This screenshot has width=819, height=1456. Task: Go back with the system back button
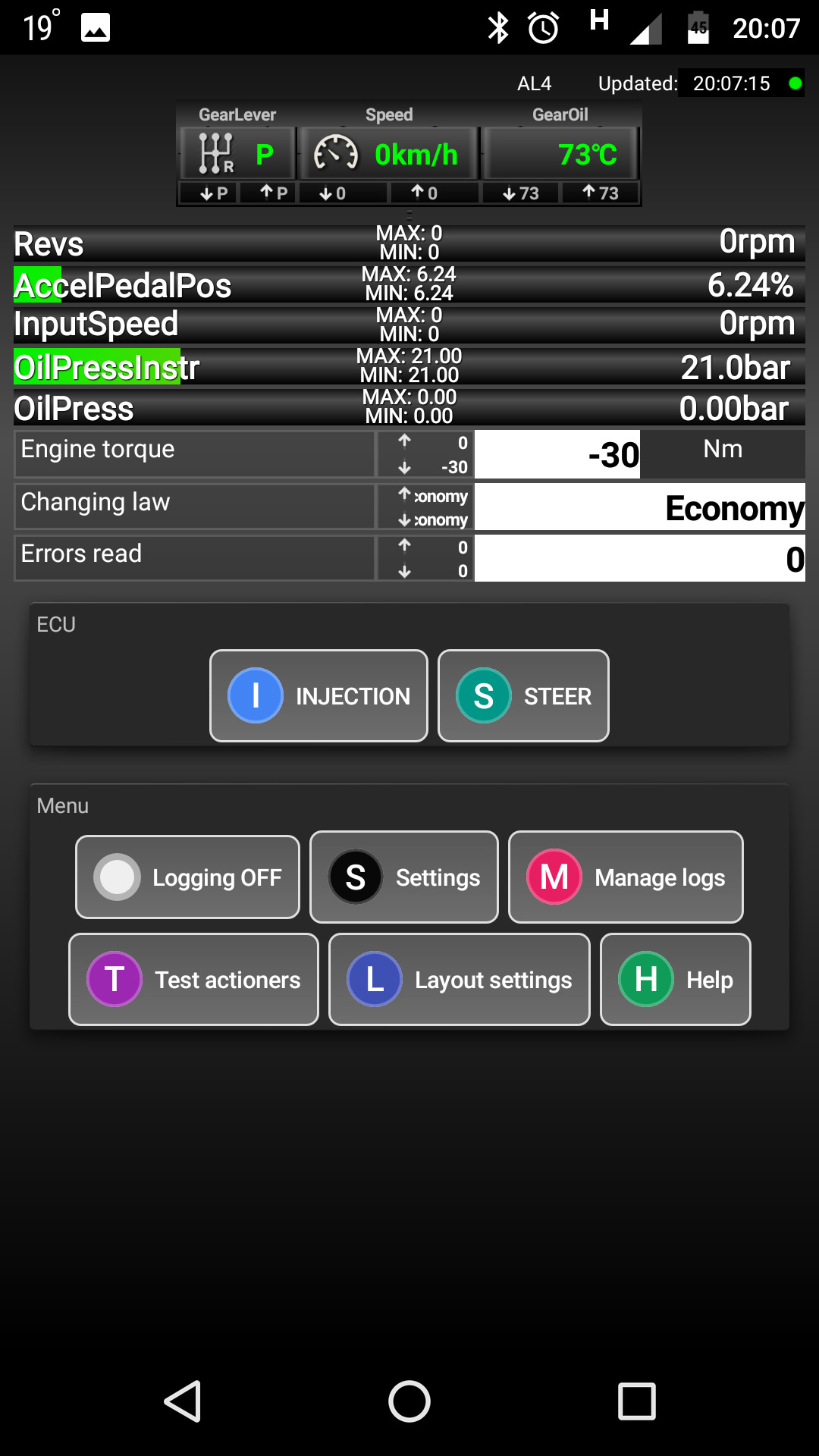183,1401
